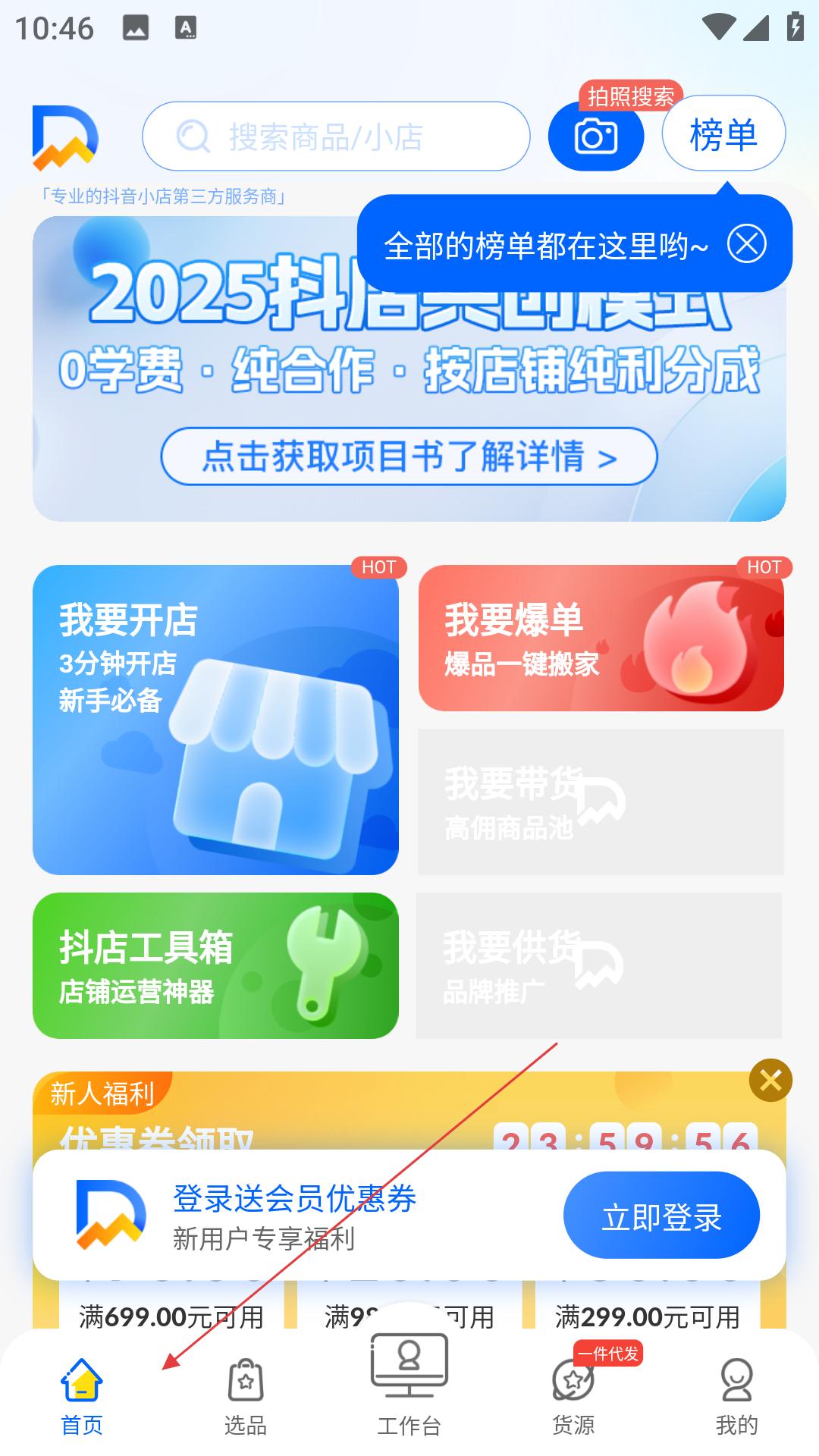Open the 我要开店 card

[215, 720]
